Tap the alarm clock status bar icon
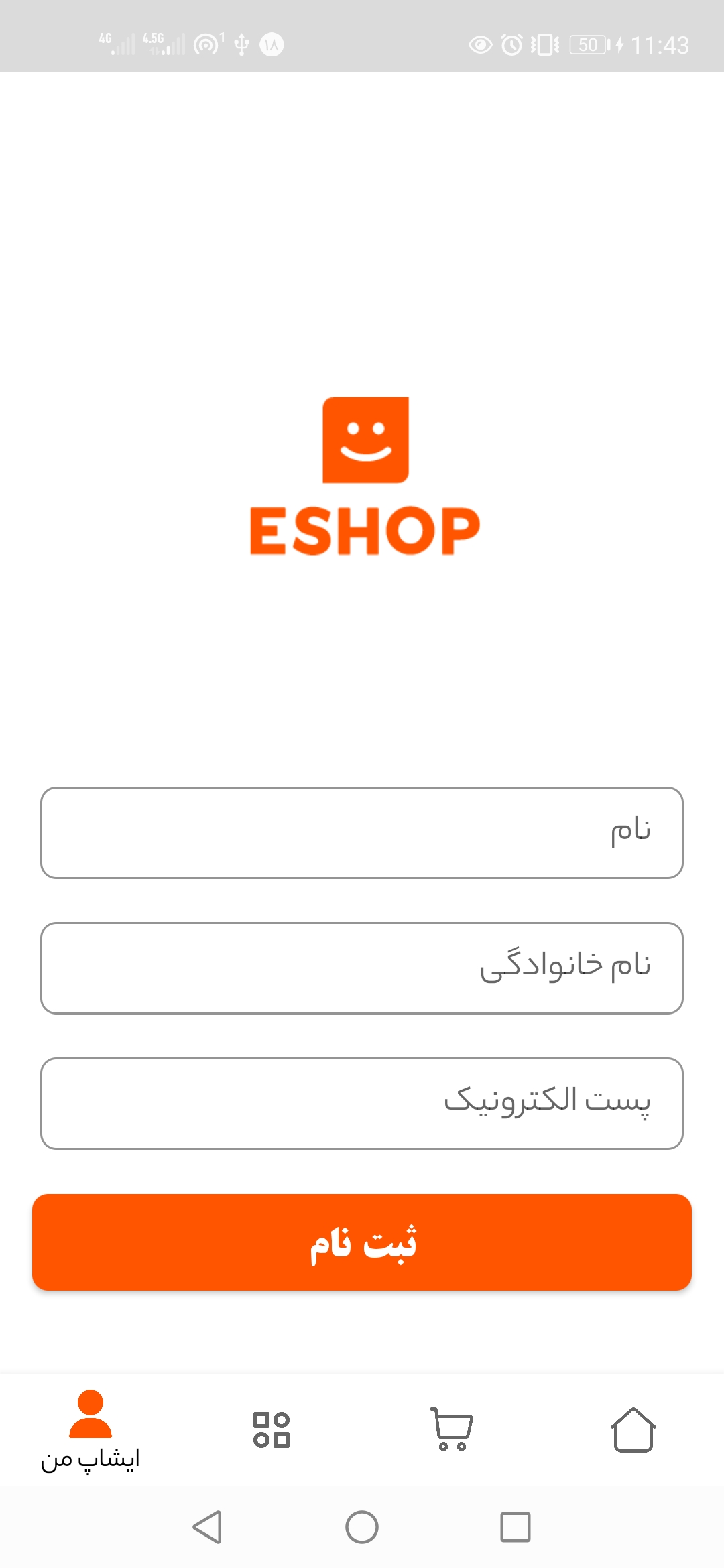 pyautogui.click(x=510, y=45)
